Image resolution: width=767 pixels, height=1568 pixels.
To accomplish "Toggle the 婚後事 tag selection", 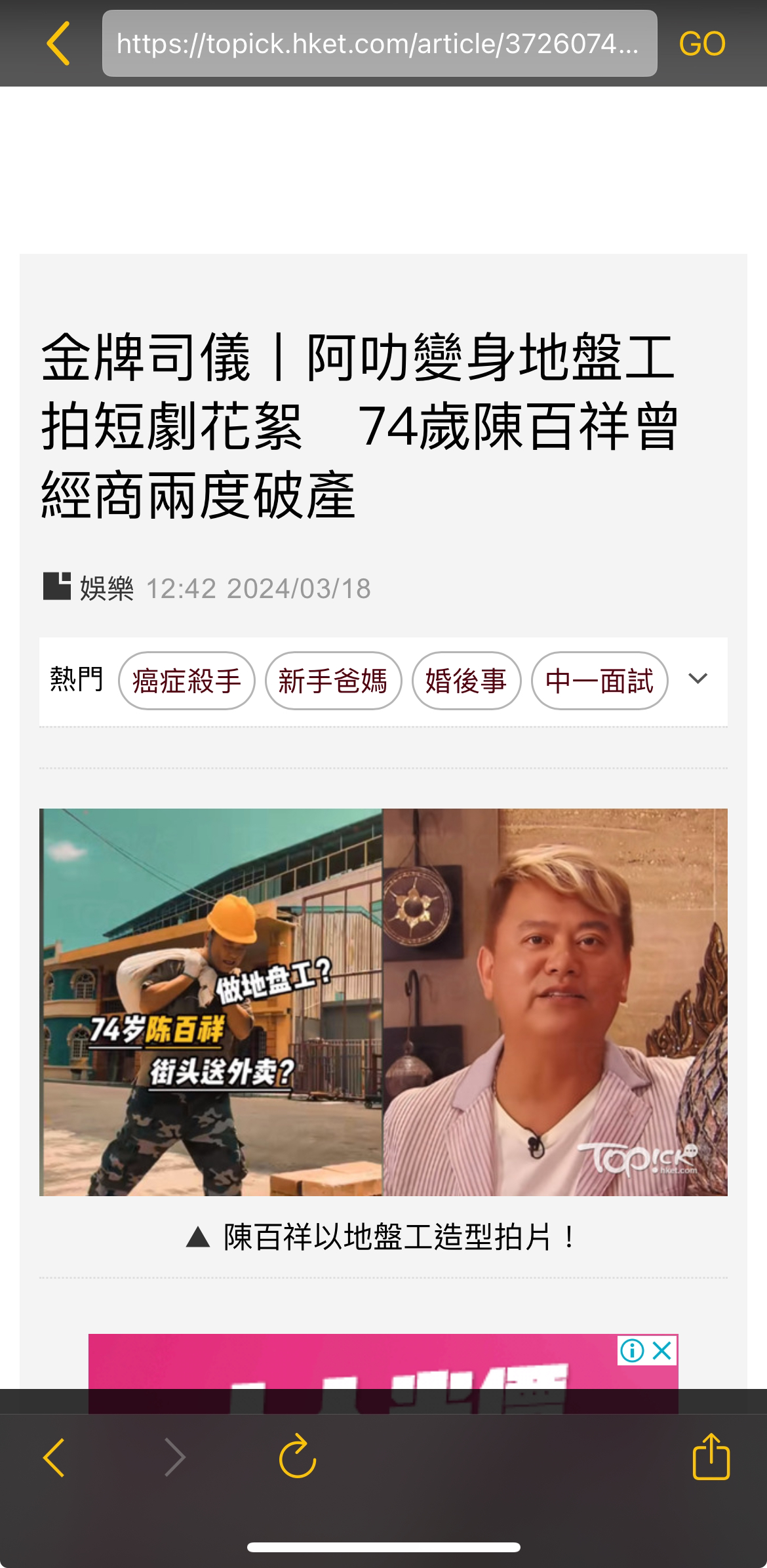I will tap(467, 681).
